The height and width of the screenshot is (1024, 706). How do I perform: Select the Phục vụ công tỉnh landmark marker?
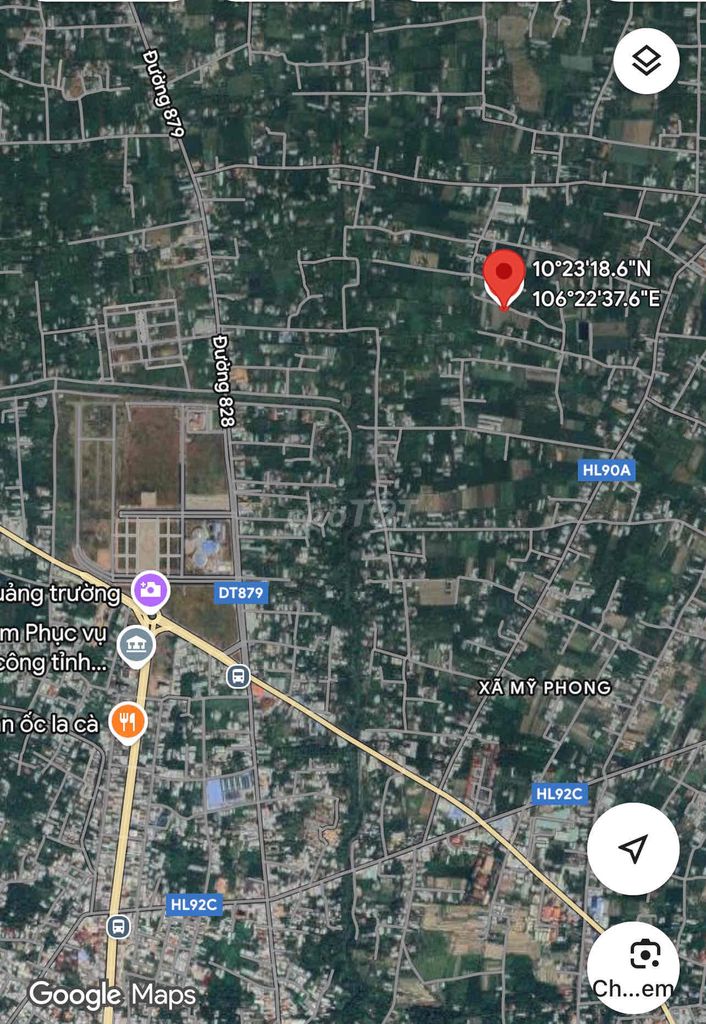click(x=136, y=646)
